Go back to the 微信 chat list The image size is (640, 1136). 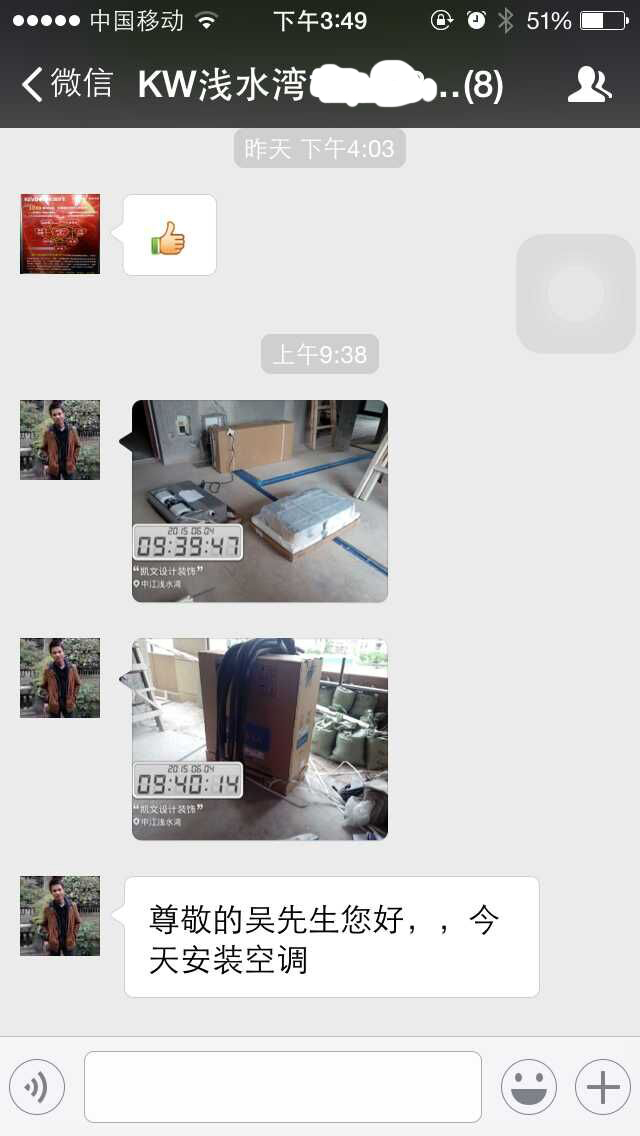[66, 84]
